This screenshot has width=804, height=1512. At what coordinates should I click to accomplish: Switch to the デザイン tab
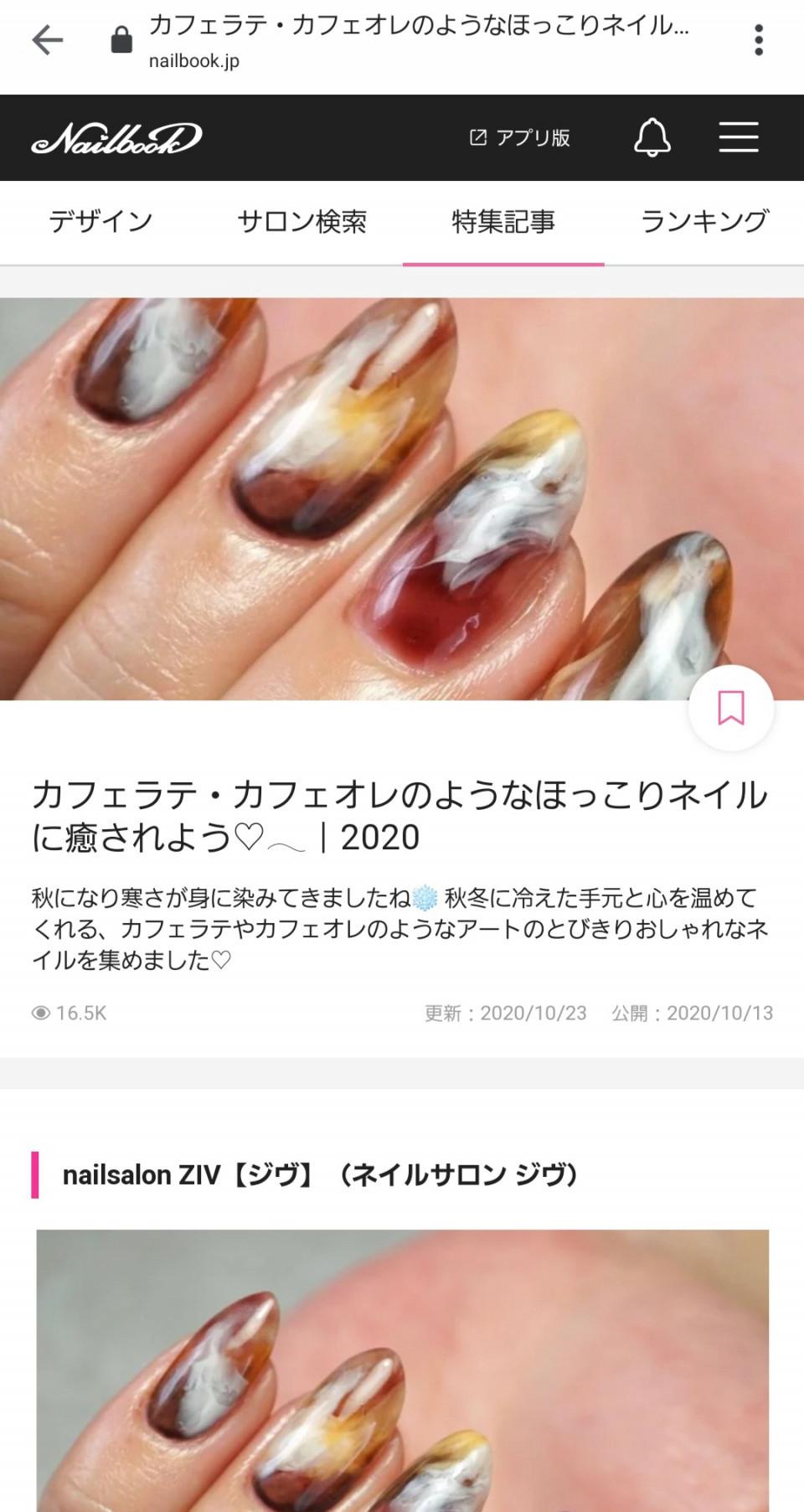pos(100,222)
